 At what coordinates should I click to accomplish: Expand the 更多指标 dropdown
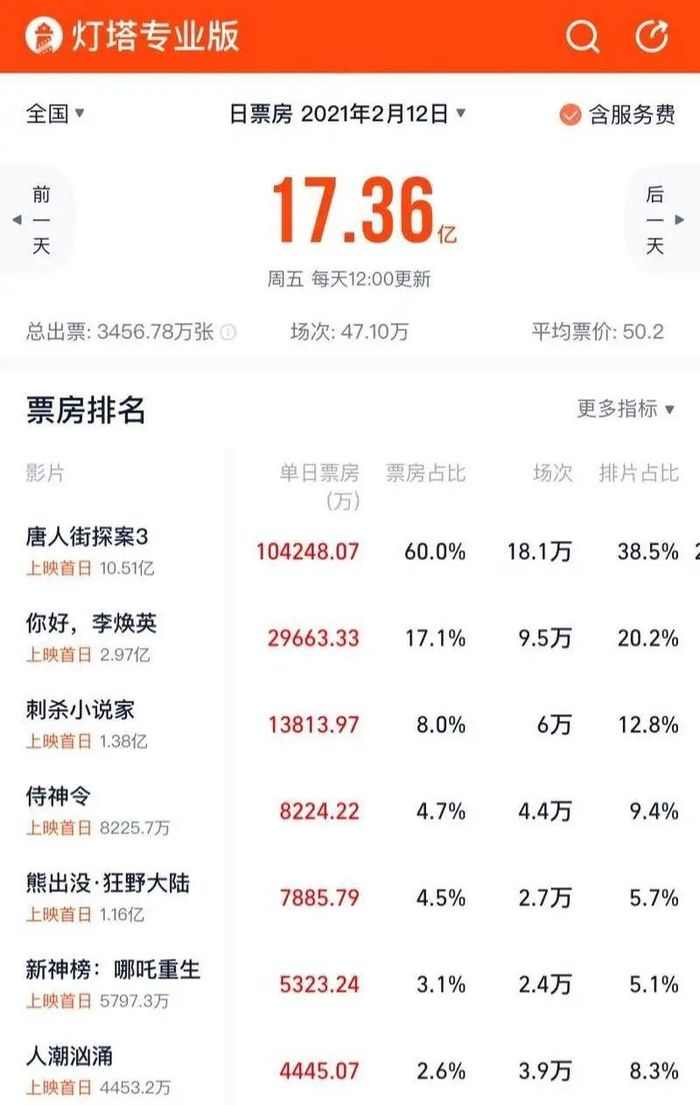click(626, 408)
